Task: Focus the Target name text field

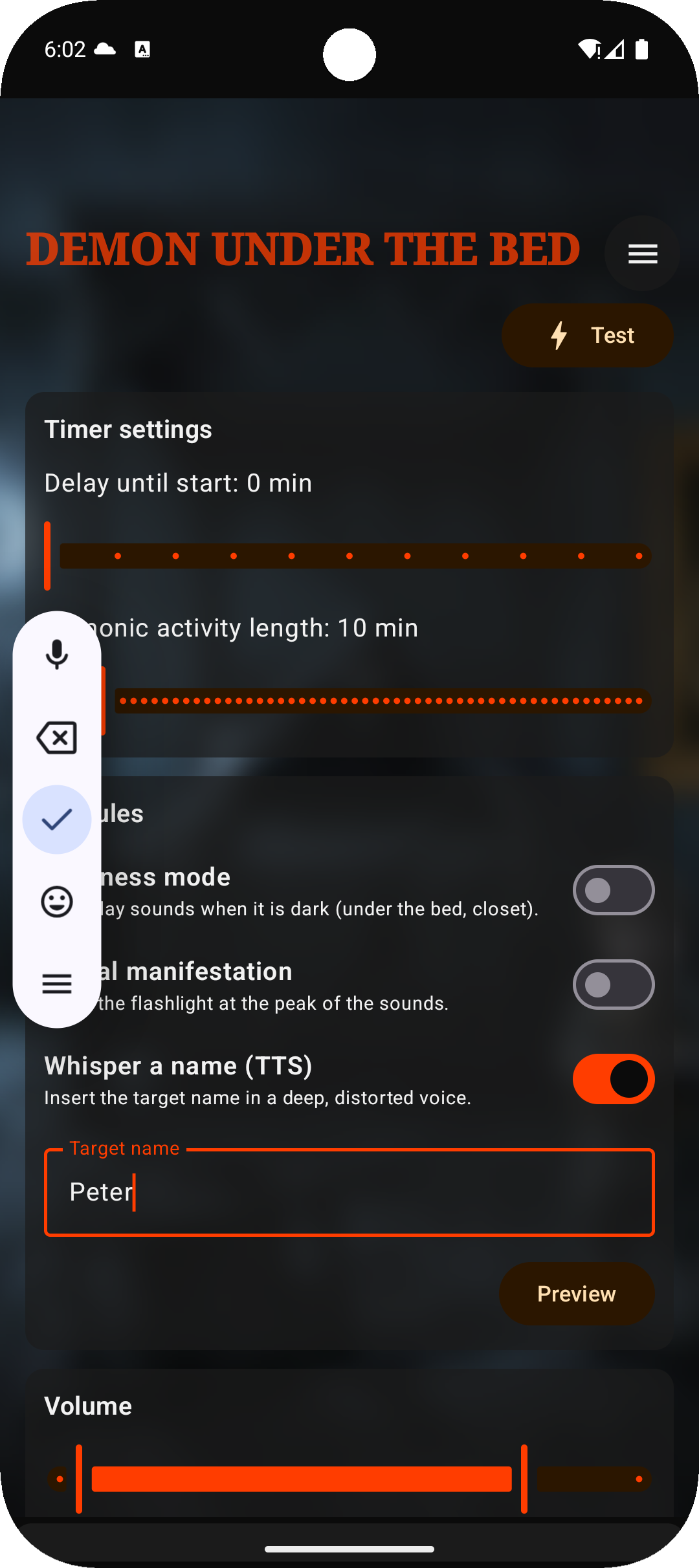Action: pos(349,1192)
